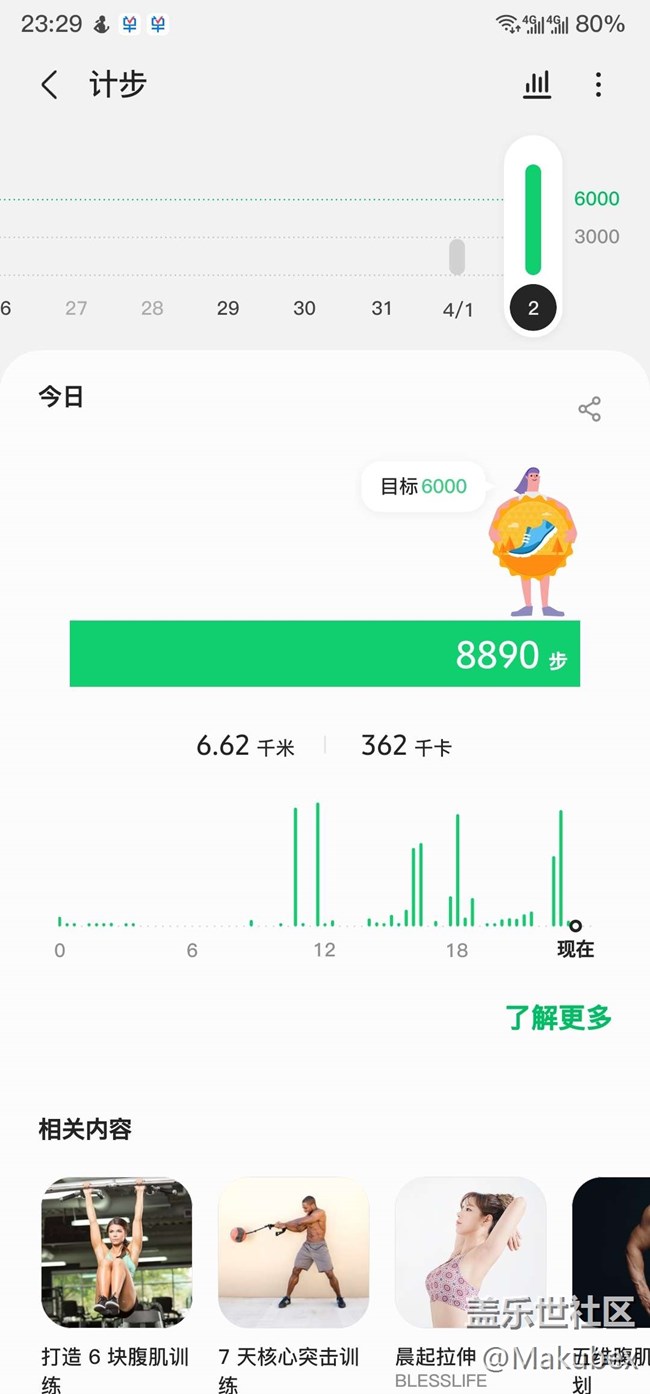Select 4/1 on the date chart
This screenshot has width=650, height=1394.
pos(458,308)
